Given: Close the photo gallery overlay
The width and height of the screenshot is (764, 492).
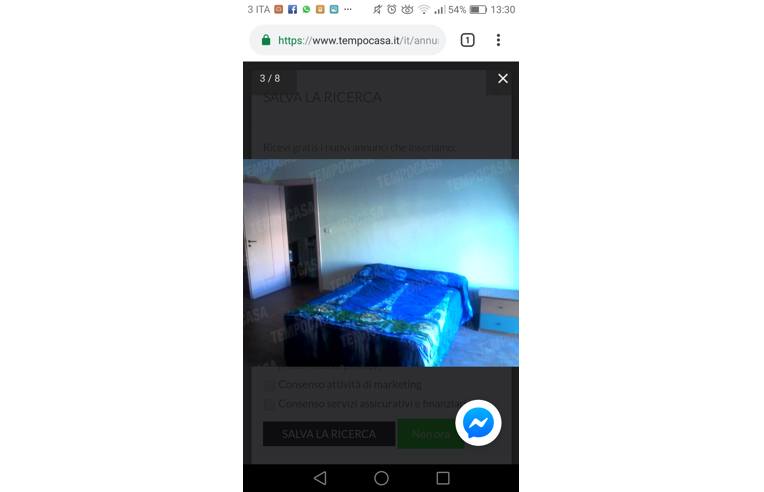Looking at the screenshot, I should click(502, 78).
